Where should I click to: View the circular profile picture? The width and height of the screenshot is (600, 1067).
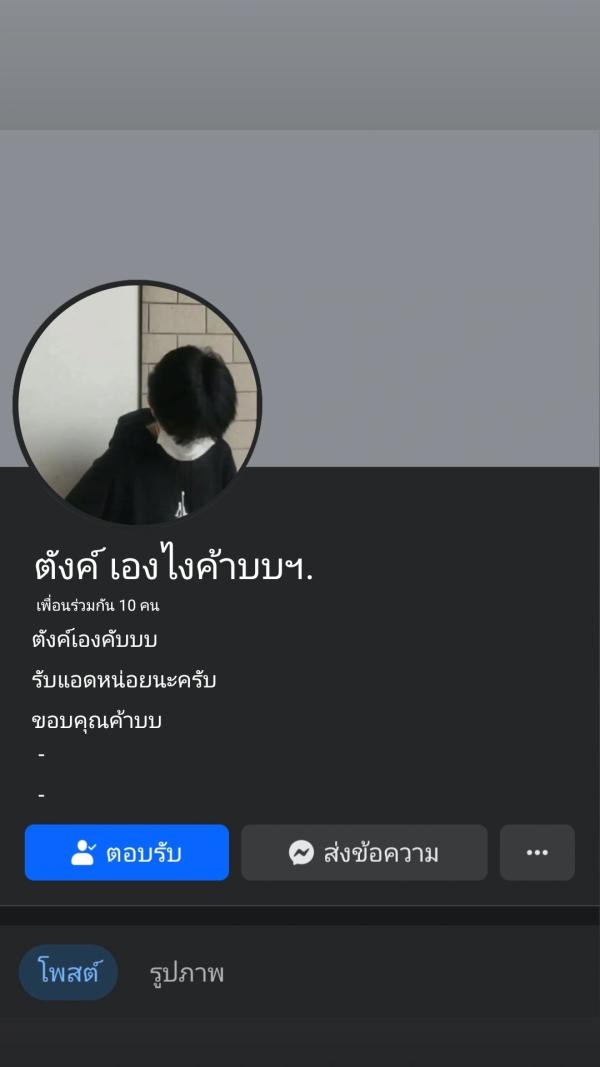click(138, 403)
